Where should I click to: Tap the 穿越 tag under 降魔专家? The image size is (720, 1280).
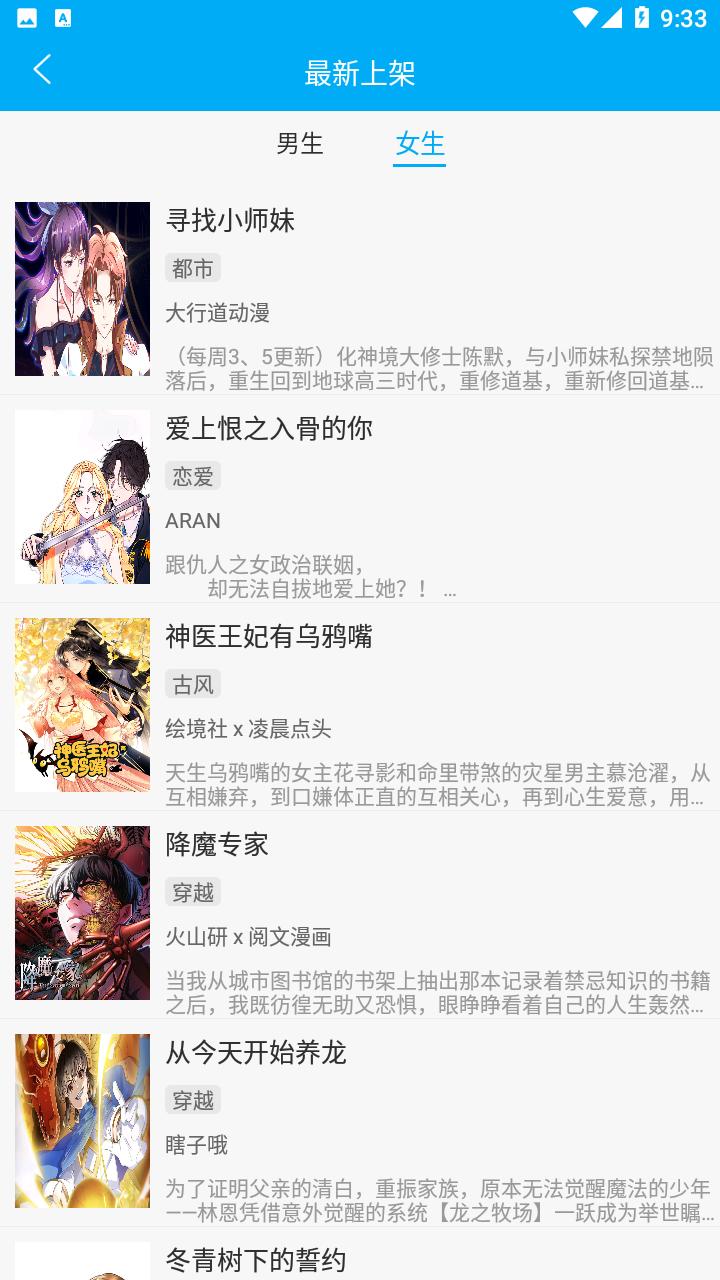point(193,892)
